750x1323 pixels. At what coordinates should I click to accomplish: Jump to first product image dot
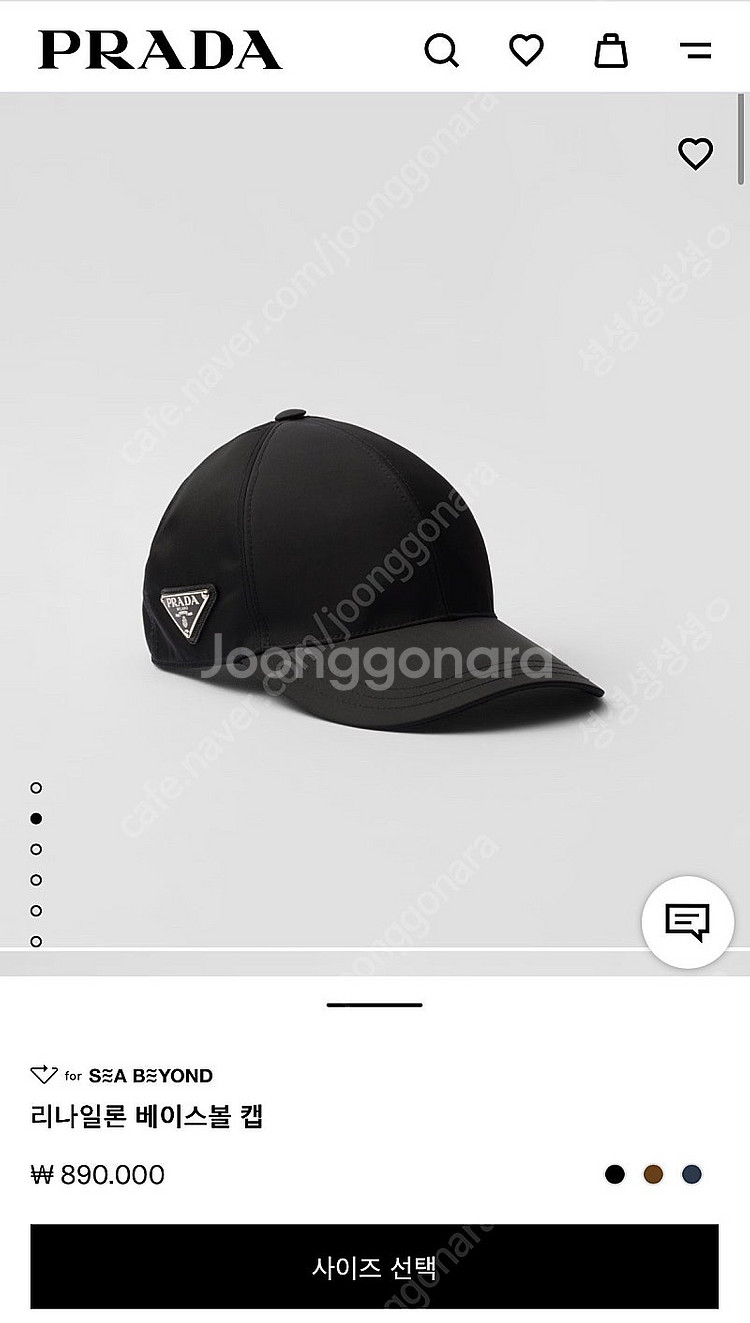pos(36,788)
